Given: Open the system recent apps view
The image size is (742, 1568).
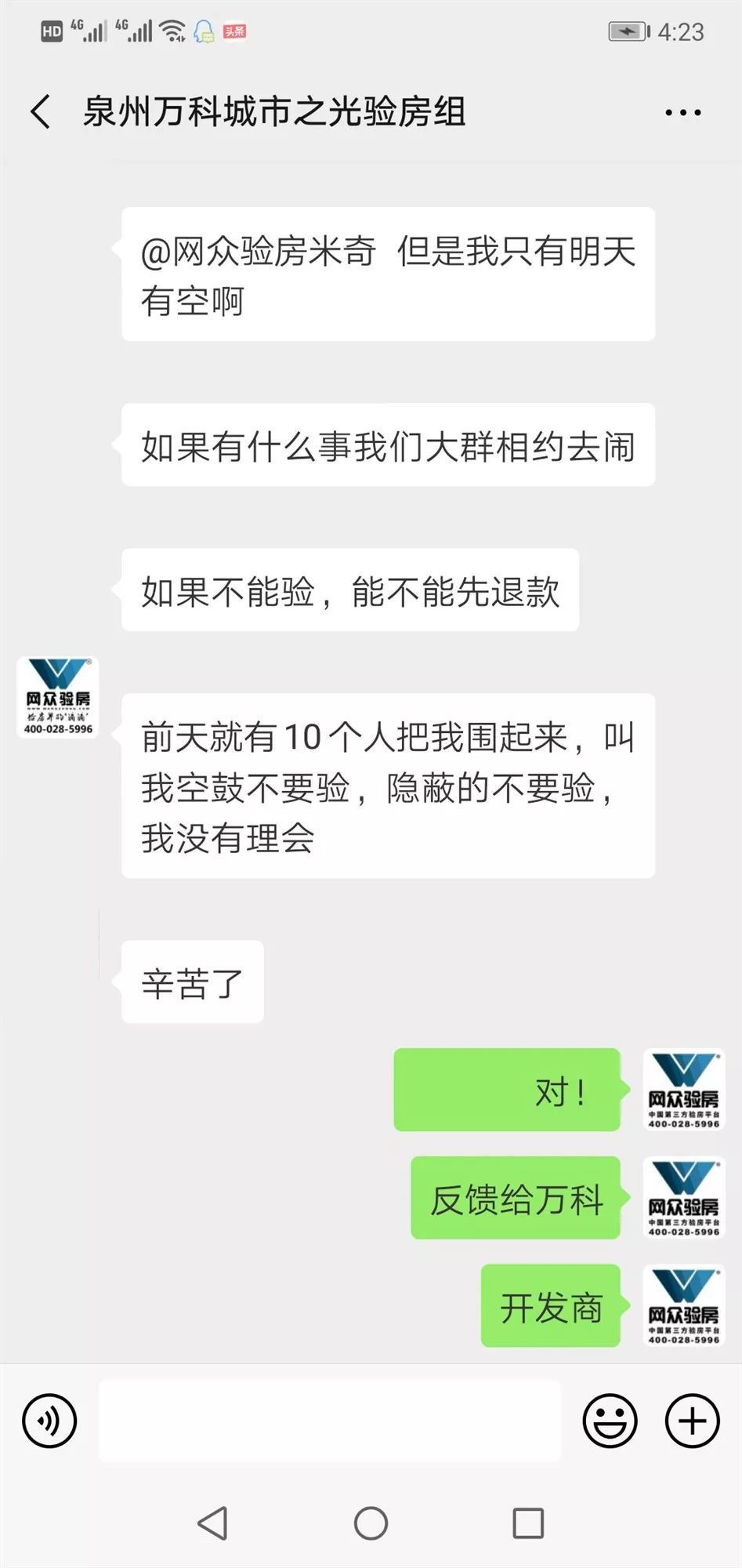Looking at the screenshot, I should coord(528,1523).
